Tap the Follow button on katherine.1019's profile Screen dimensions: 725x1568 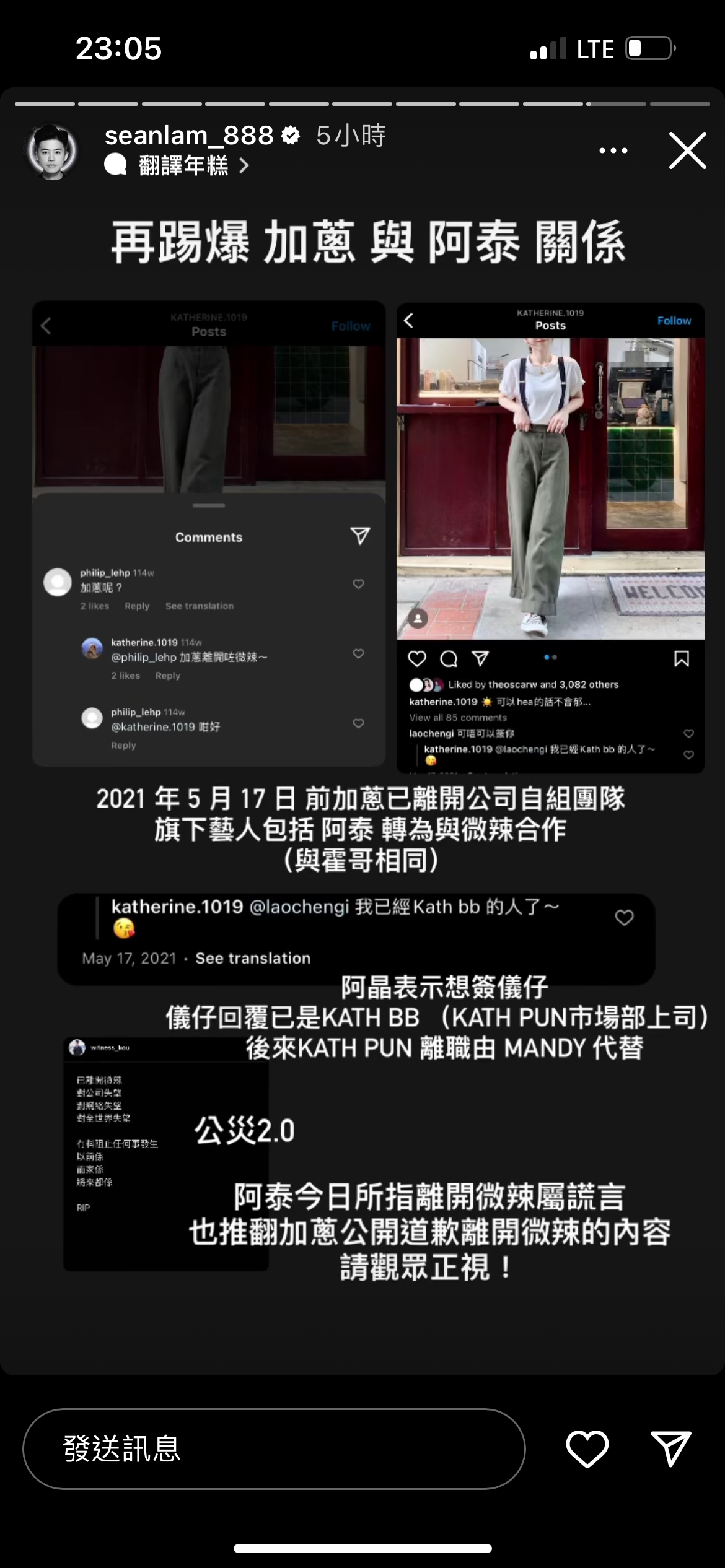(x=674, y=321)
